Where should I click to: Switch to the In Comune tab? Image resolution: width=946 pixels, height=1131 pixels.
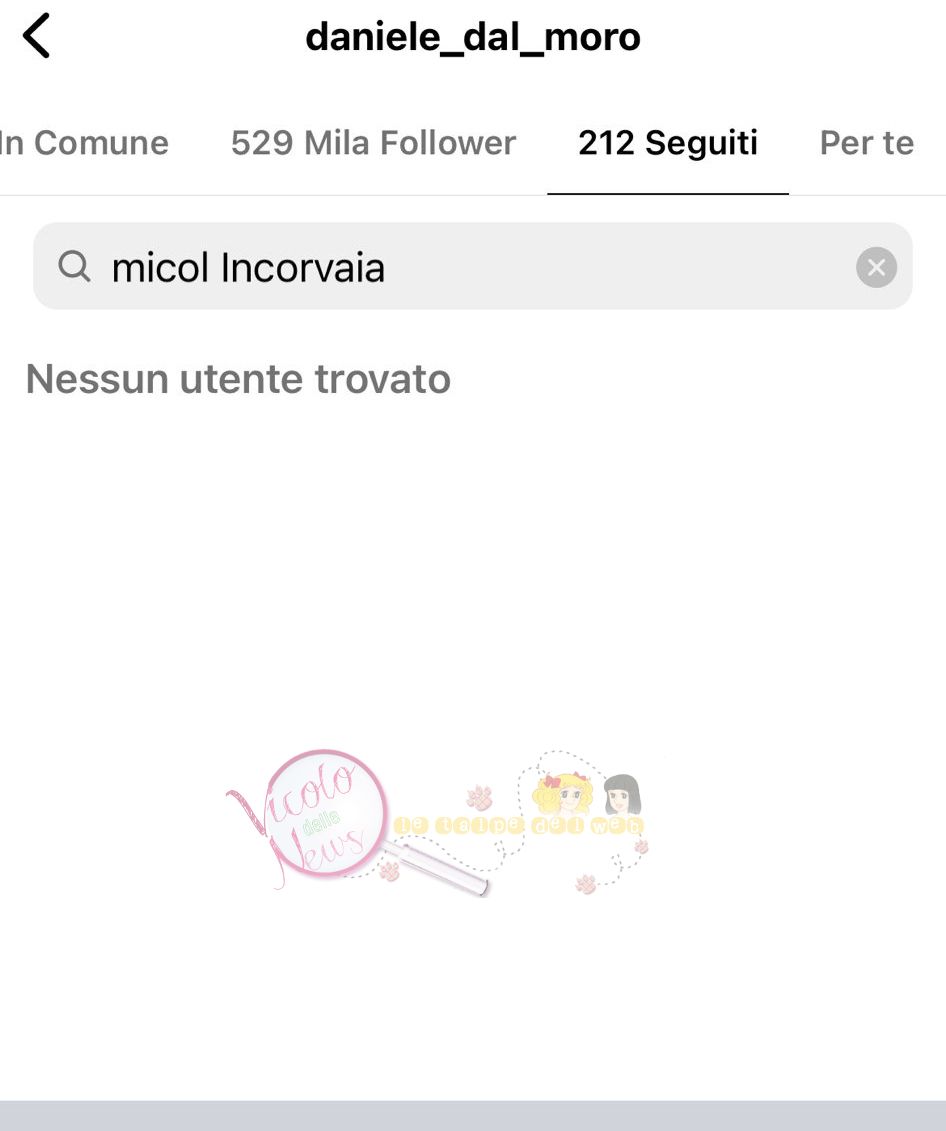(x=84, y=143)
